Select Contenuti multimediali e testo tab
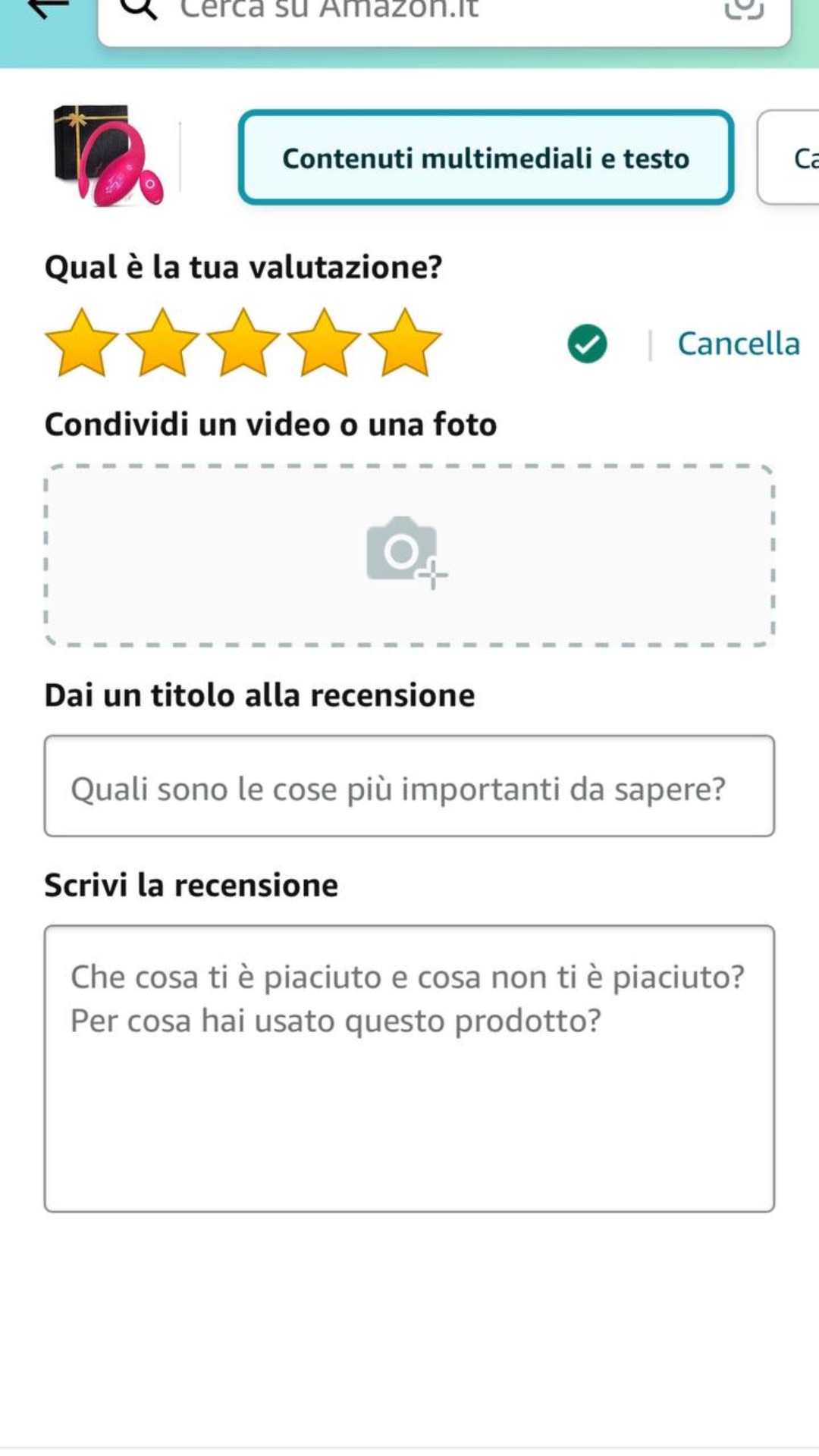The width and height of the screenshot is (819, 1456). click(485, 158)
